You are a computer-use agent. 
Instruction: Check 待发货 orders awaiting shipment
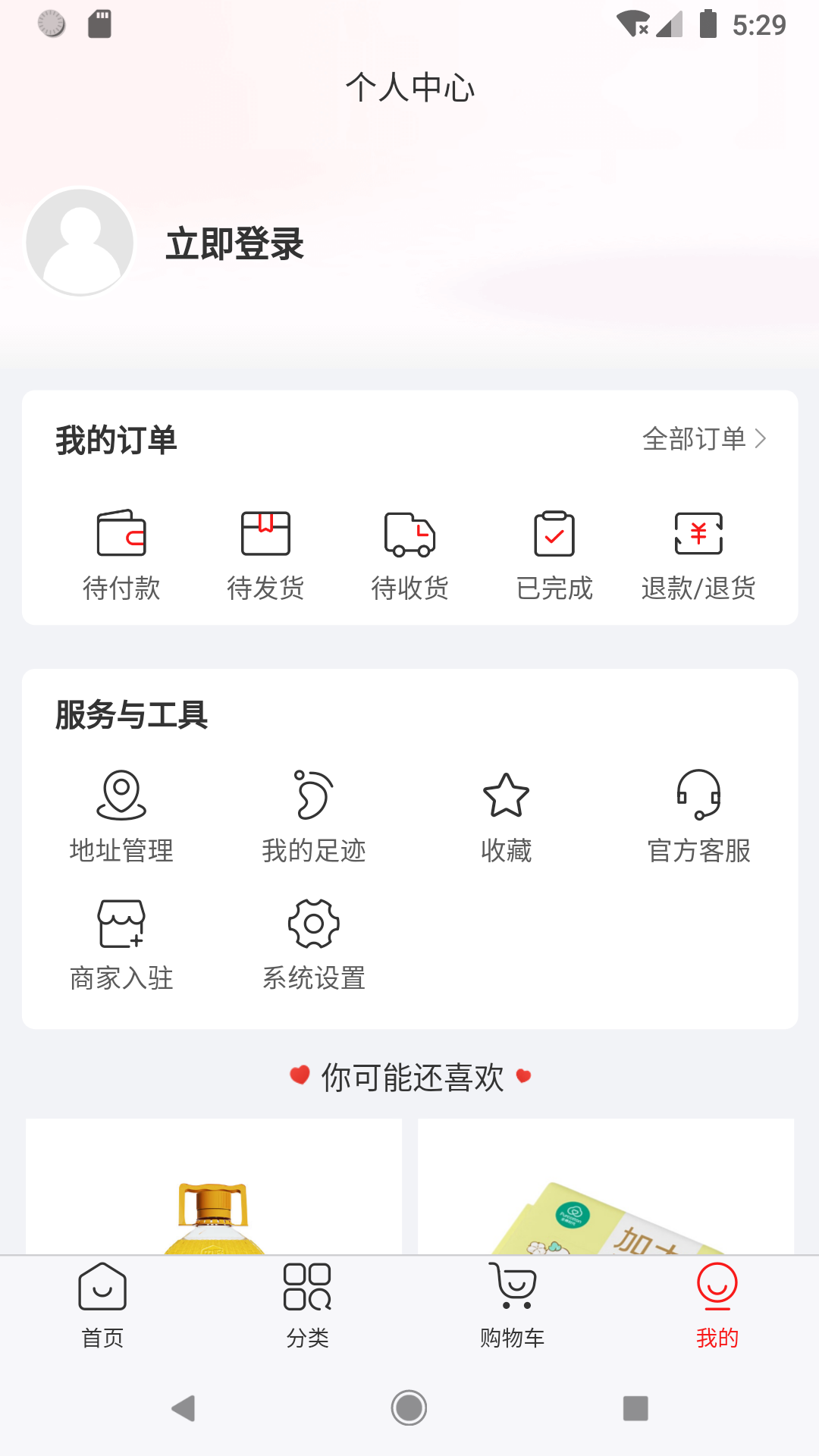click(265, 555)
